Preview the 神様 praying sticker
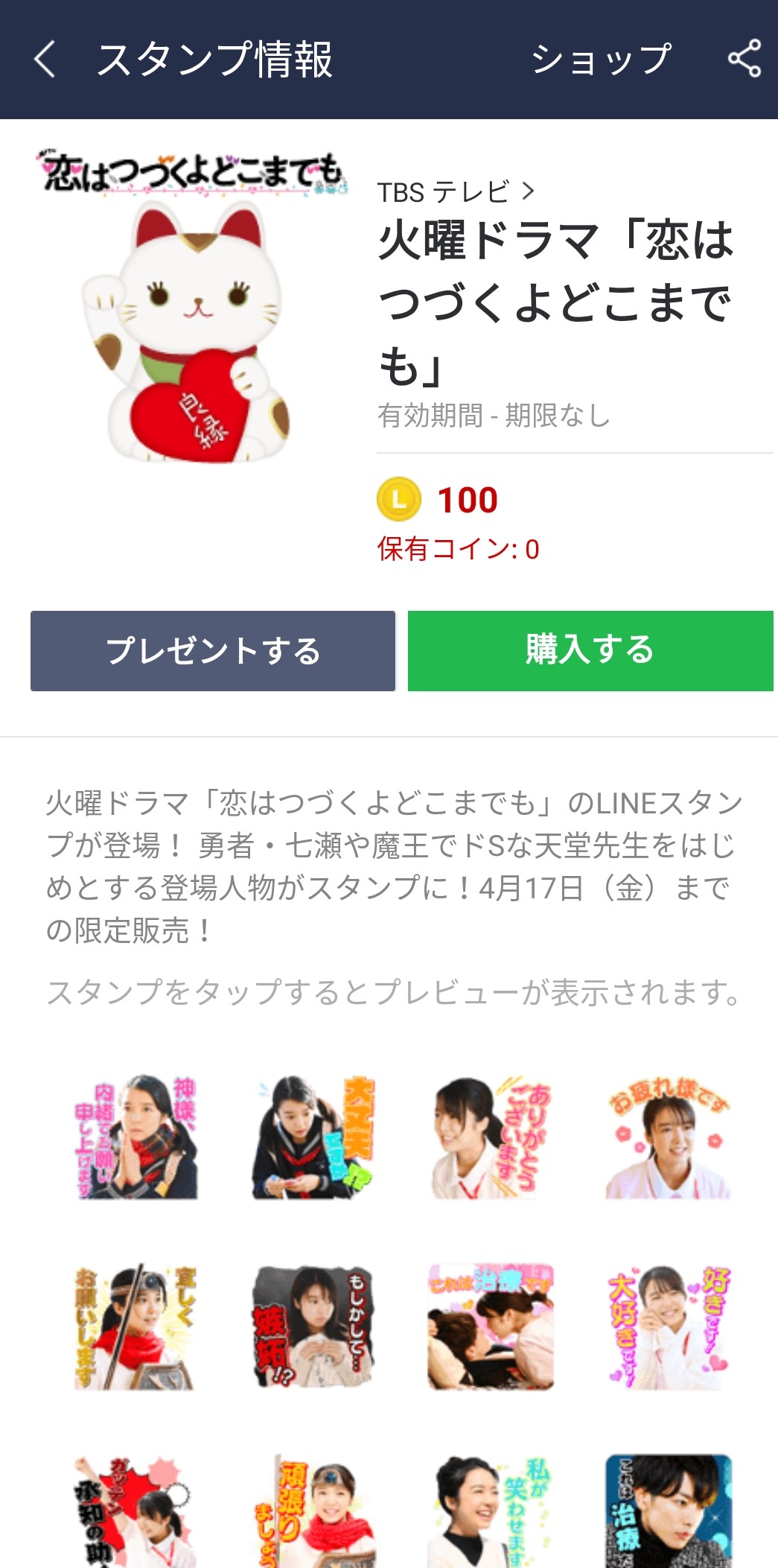Screen dimensions: 778x1568 pos(135,1137)
